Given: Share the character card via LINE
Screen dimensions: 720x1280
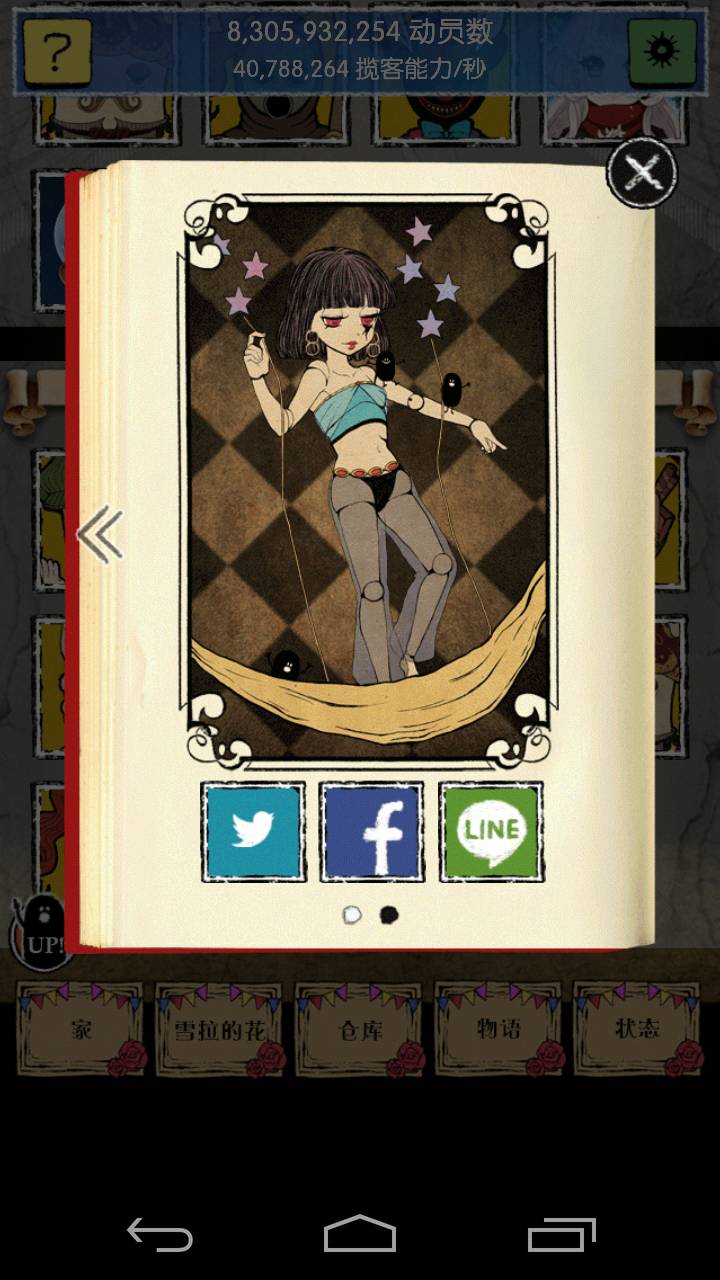Looking at the screenshot, I should pos(491,831).
